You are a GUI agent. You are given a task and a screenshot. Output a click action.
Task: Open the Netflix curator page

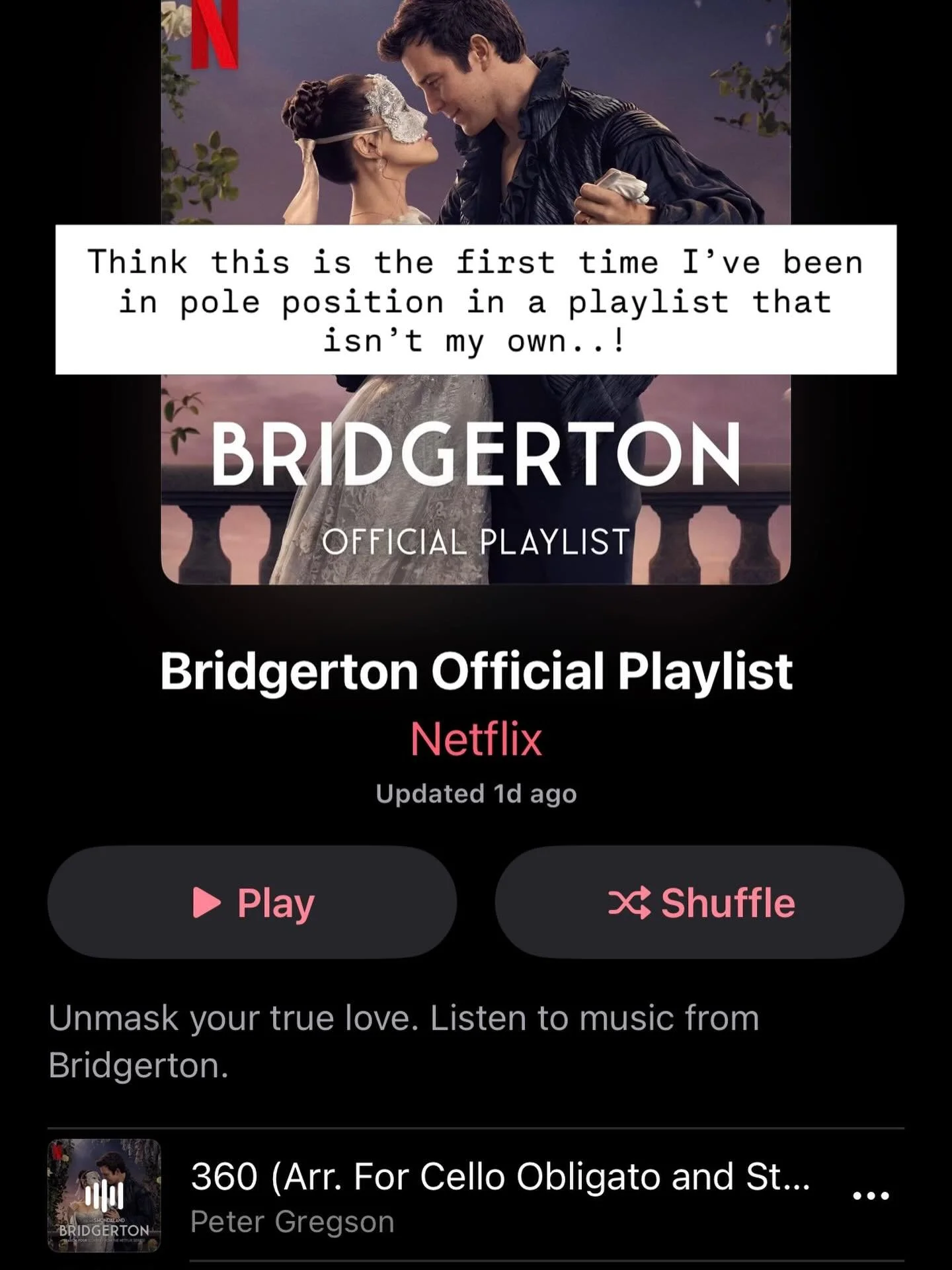click(476, 739)
